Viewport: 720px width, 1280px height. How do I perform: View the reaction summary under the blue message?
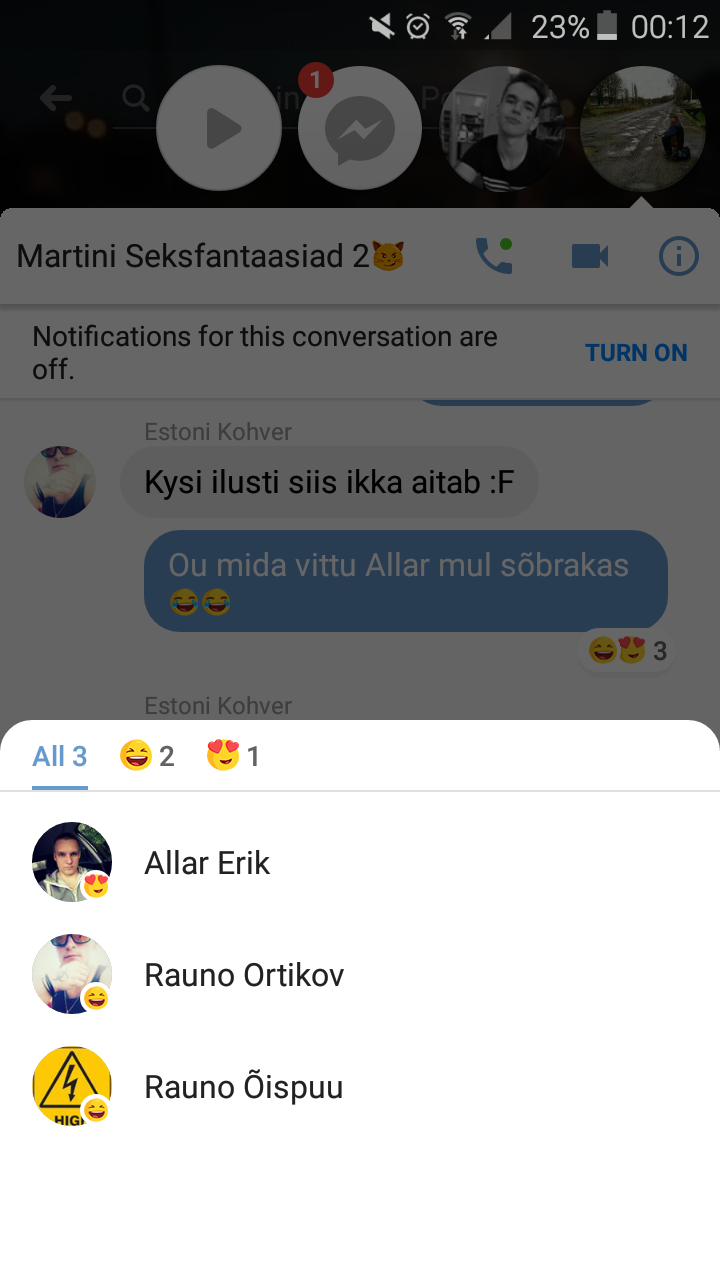[627, 651]
